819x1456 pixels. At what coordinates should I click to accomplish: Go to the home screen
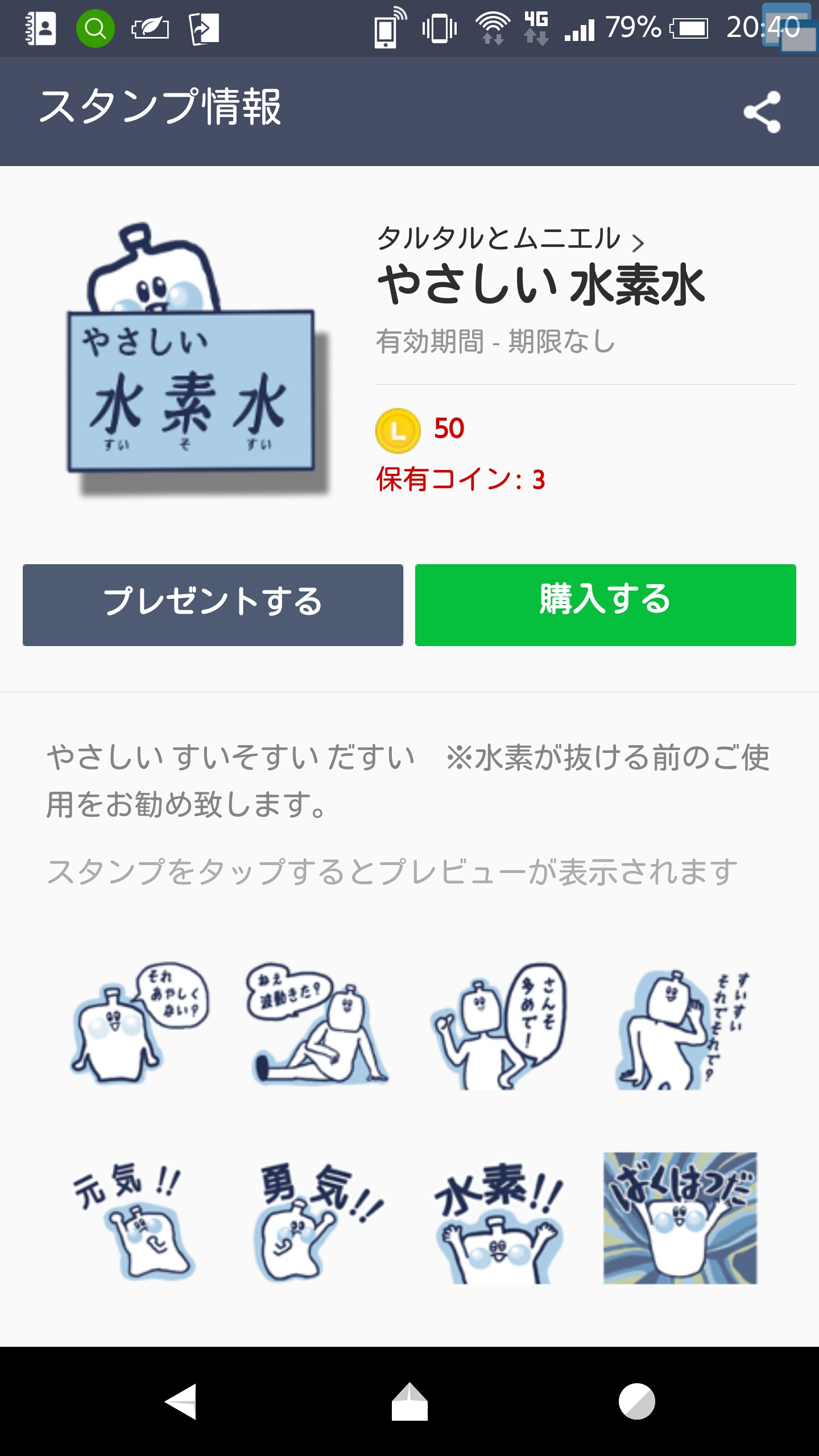pos(409,1402)
